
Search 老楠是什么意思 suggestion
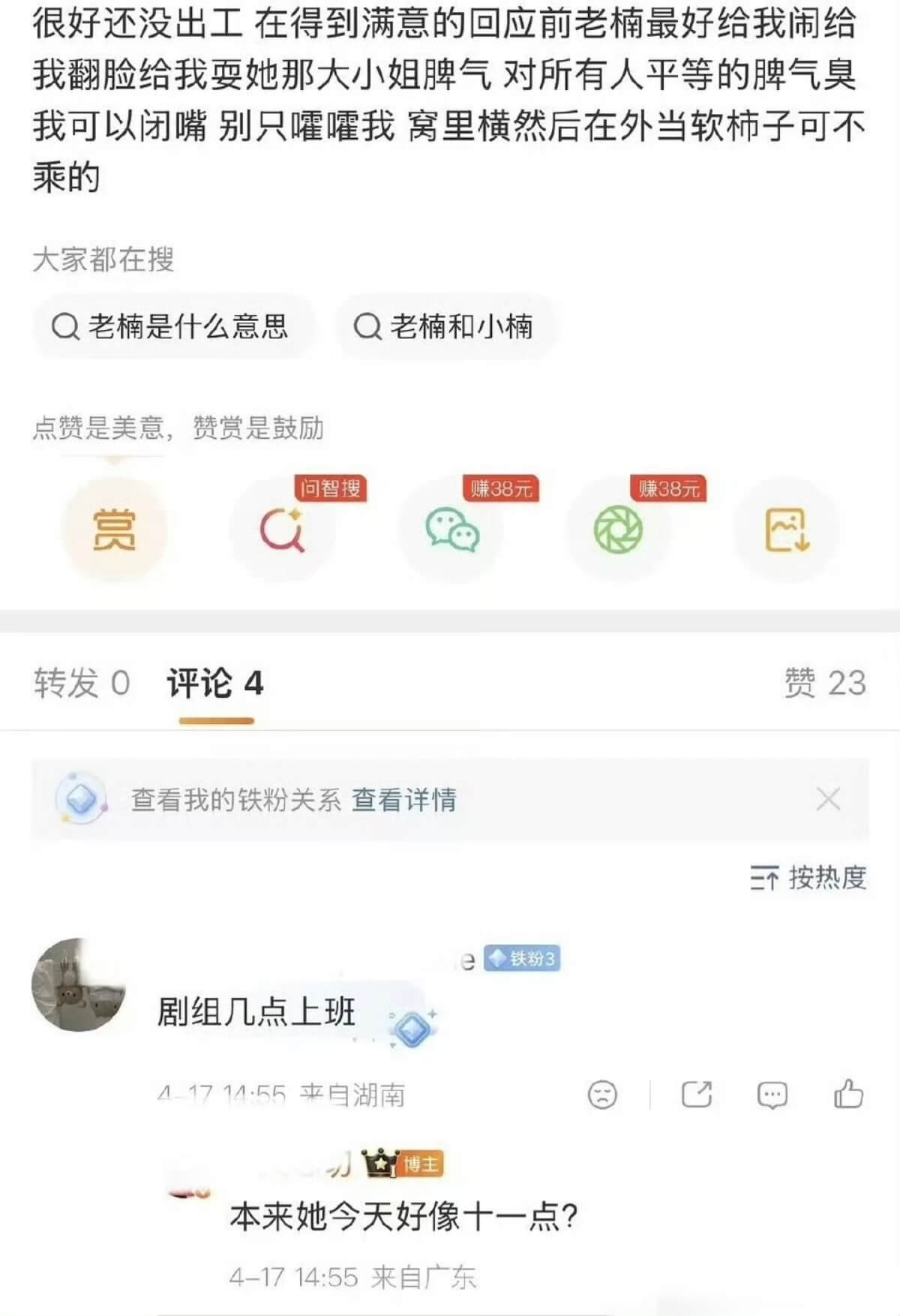point(171,327)
